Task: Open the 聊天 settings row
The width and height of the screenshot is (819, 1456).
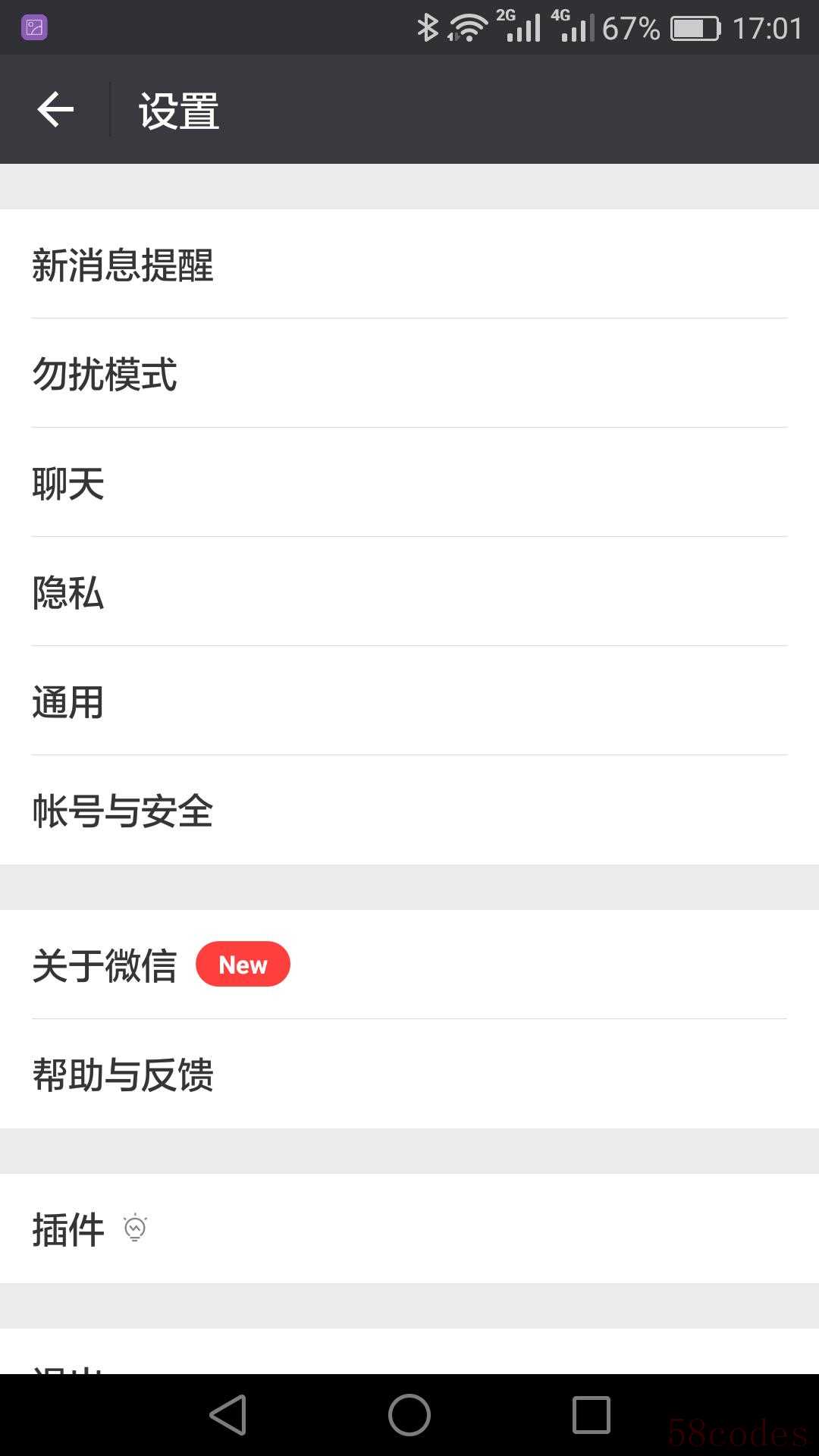Action: pos(409,482)
